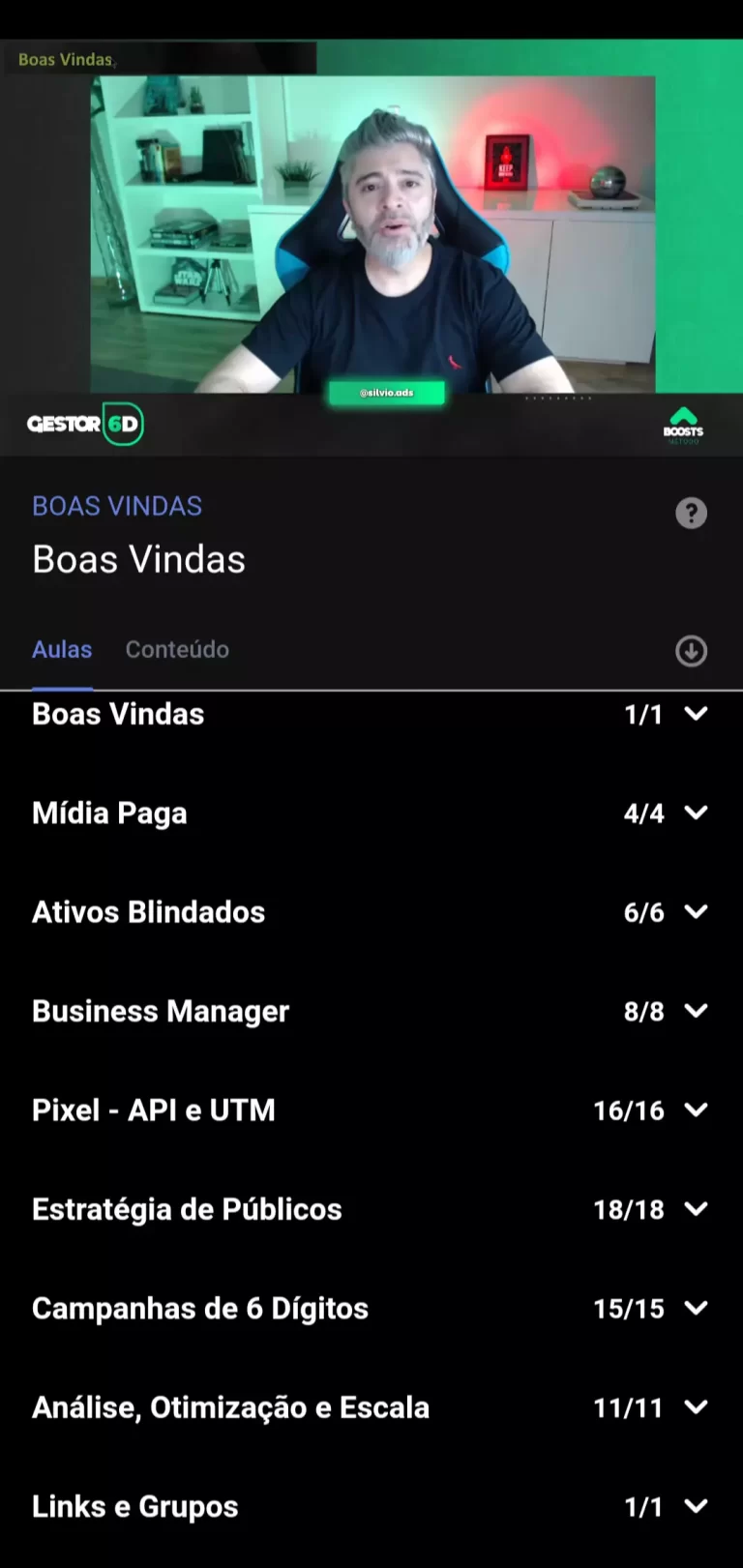Expand the Ativos Blindados section
This screenshot has height=1568, width=743.
pos(371,912)
